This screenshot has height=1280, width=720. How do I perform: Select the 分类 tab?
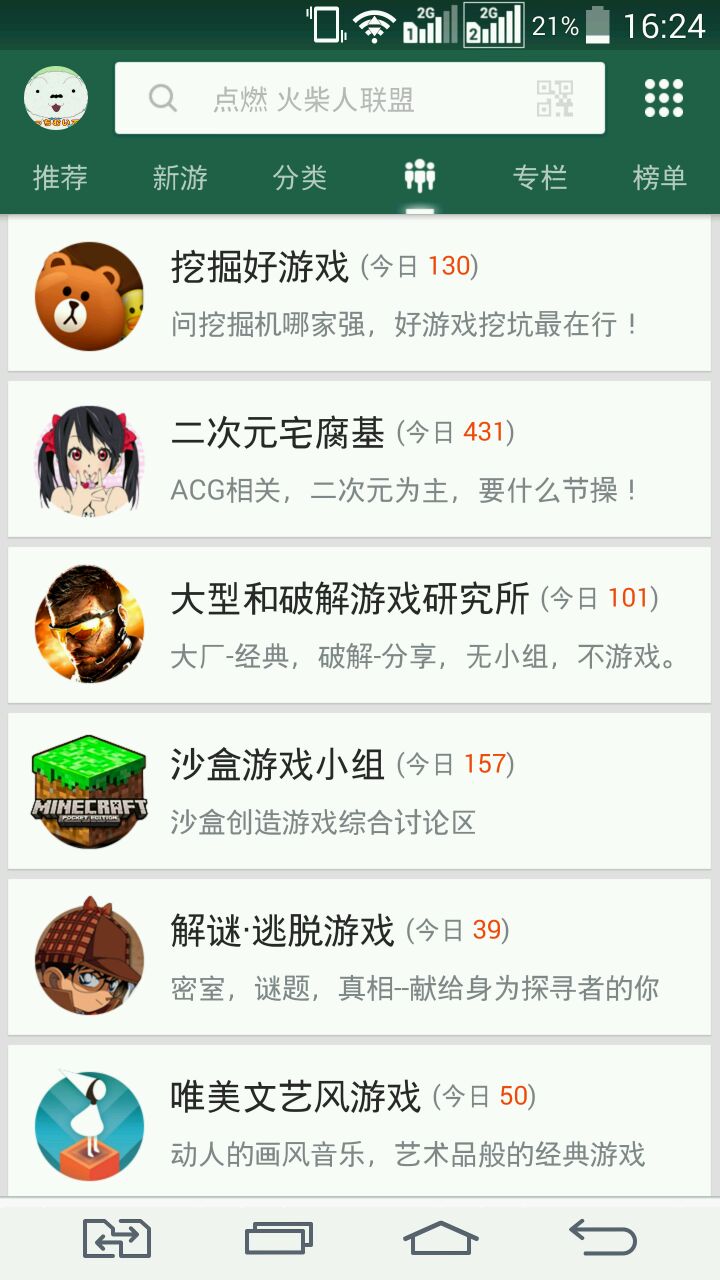tap(300, 178)
